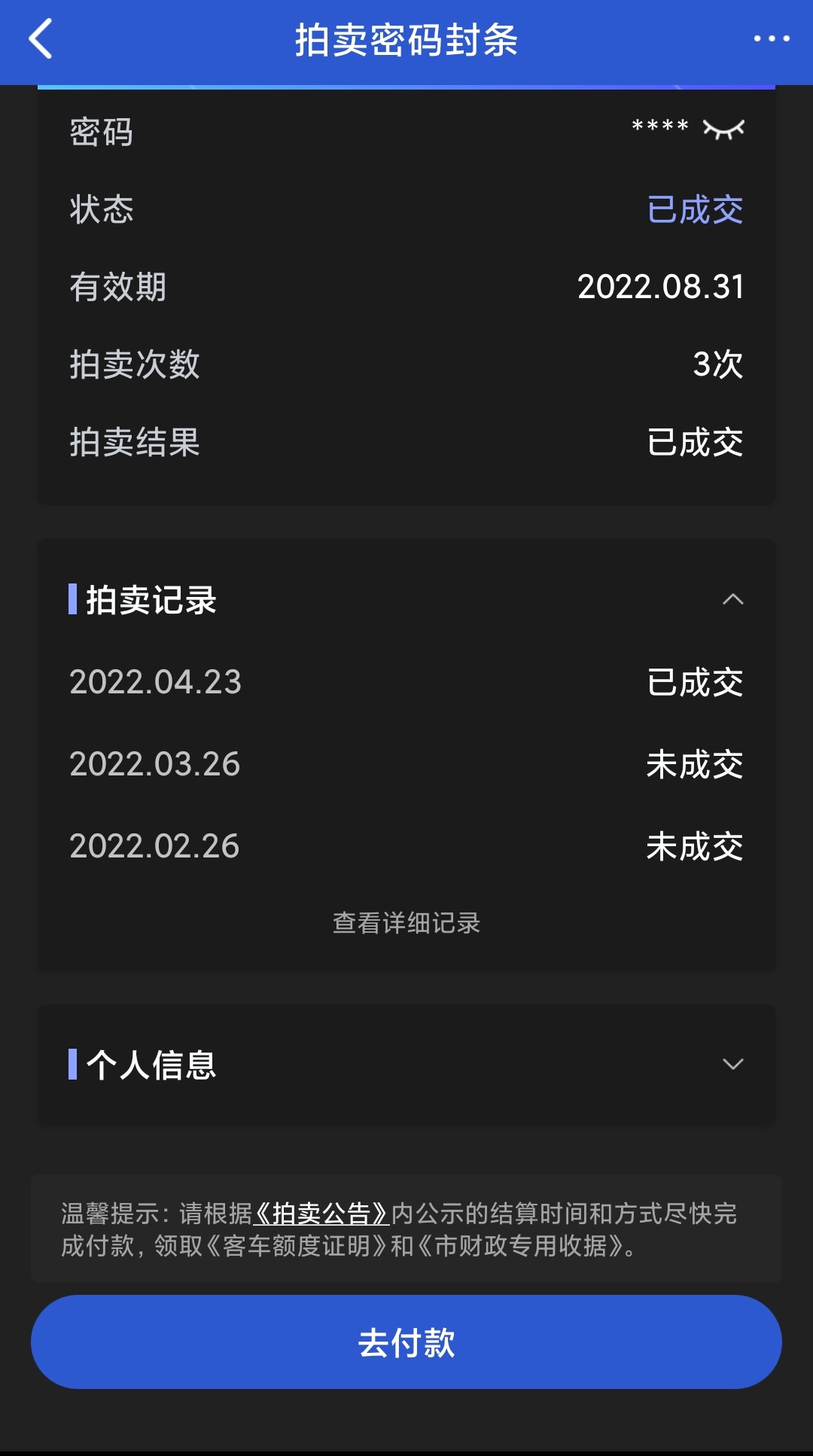Collapse the 拍卖记录 section

(732, 599)
